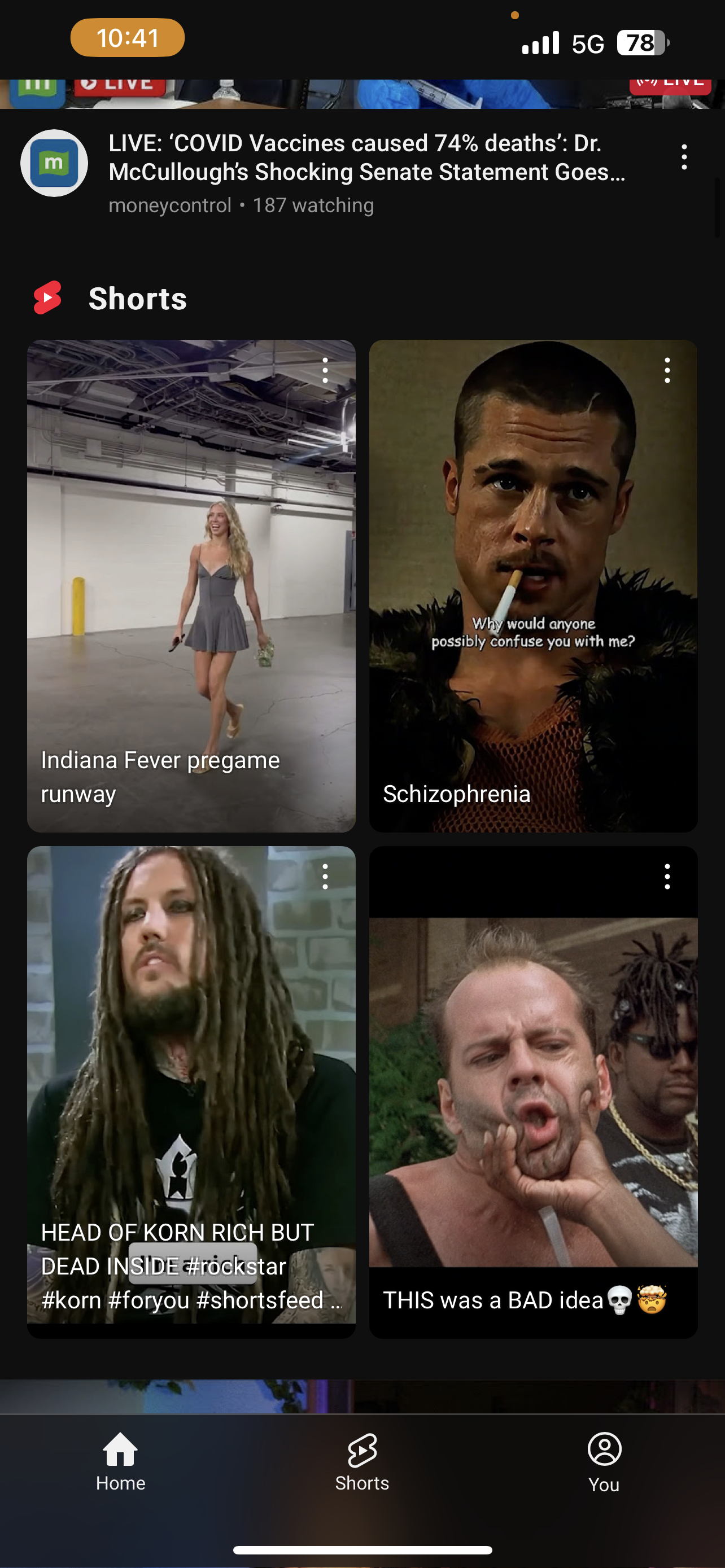The width and height of the screenshot is (725, 1568).
Task: Open more options on Head of Korn short
Action: (x=325, y=877)
